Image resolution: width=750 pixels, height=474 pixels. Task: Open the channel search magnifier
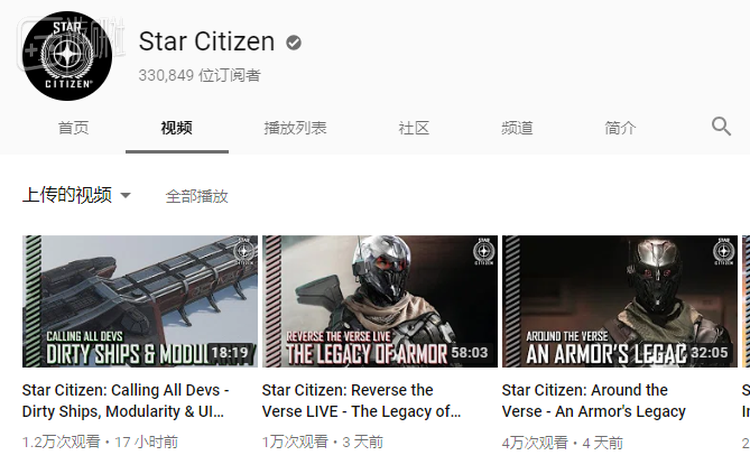pos(721,127)
